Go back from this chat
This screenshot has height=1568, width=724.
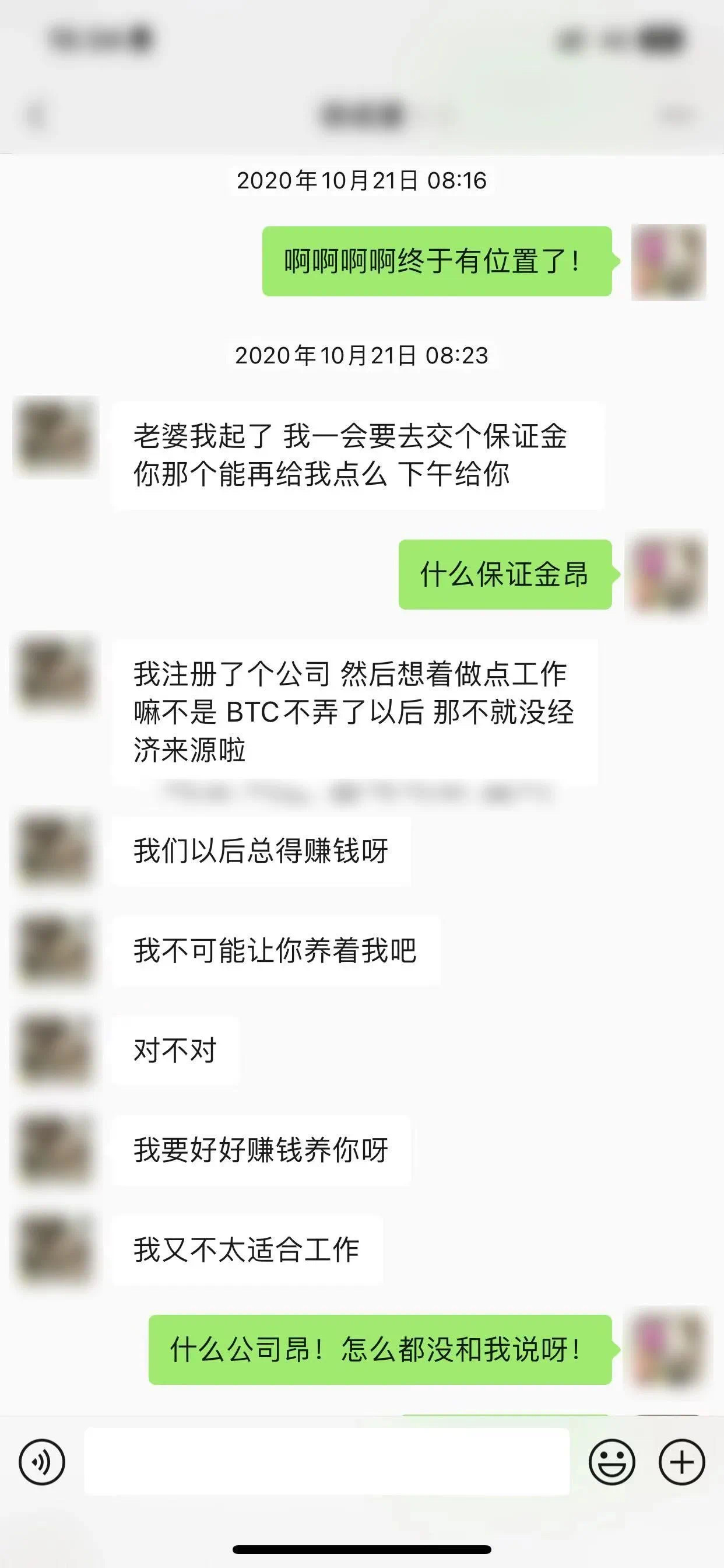[x=37, y=115]
